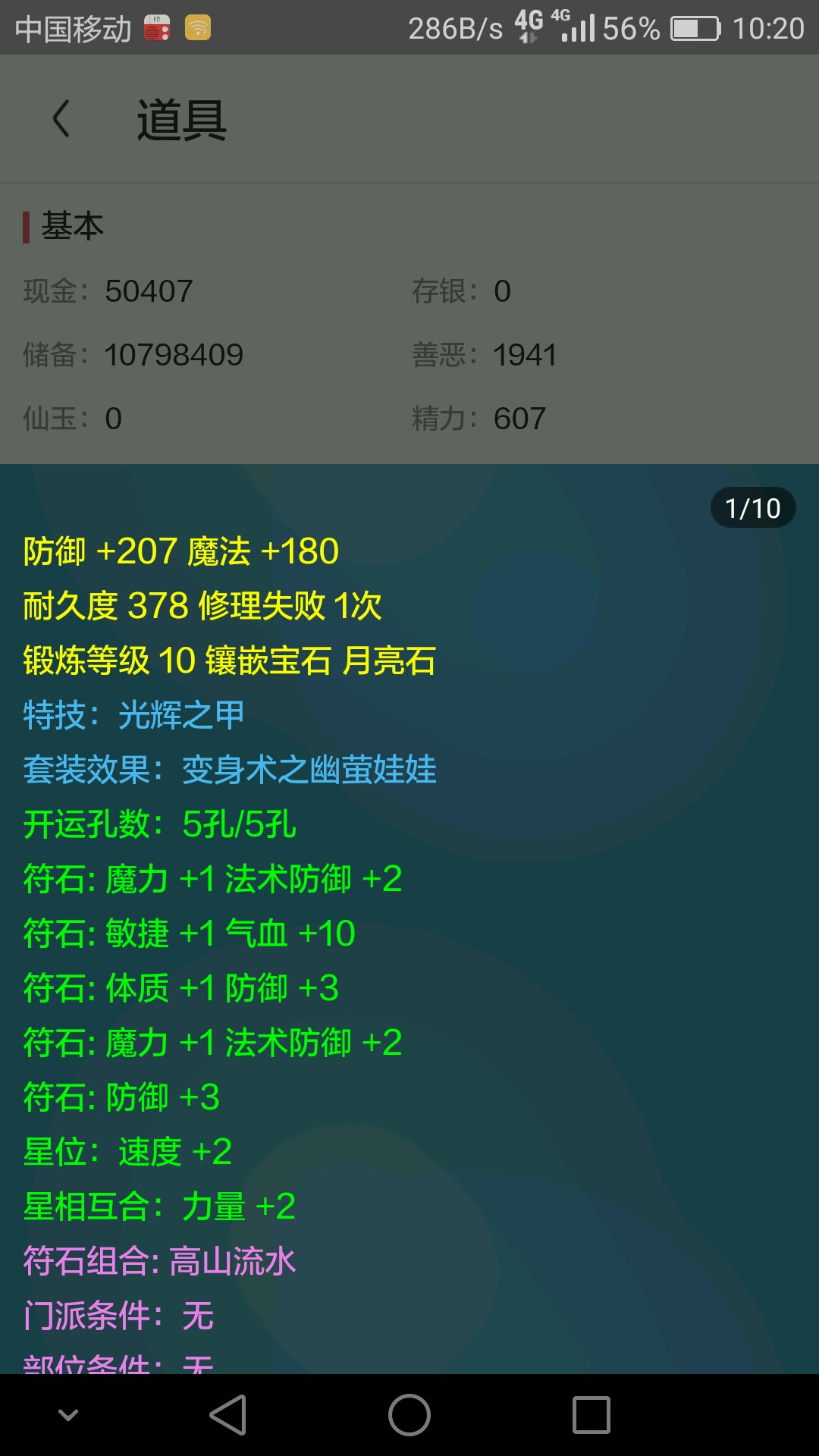
Task: Open the recent apps view
Action: 591,1415
